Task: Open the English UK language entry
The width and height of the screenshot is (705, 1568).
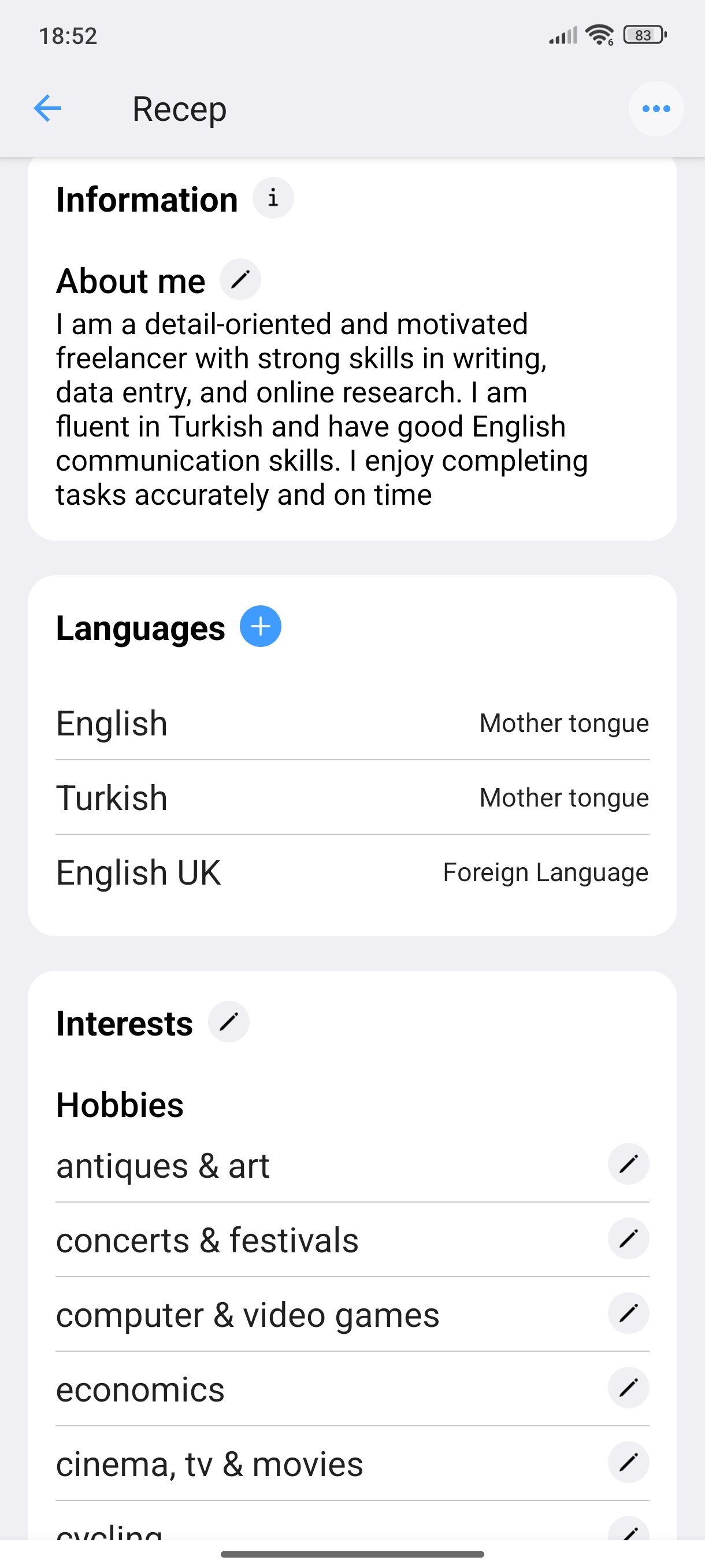Action: tap(352, 872)
